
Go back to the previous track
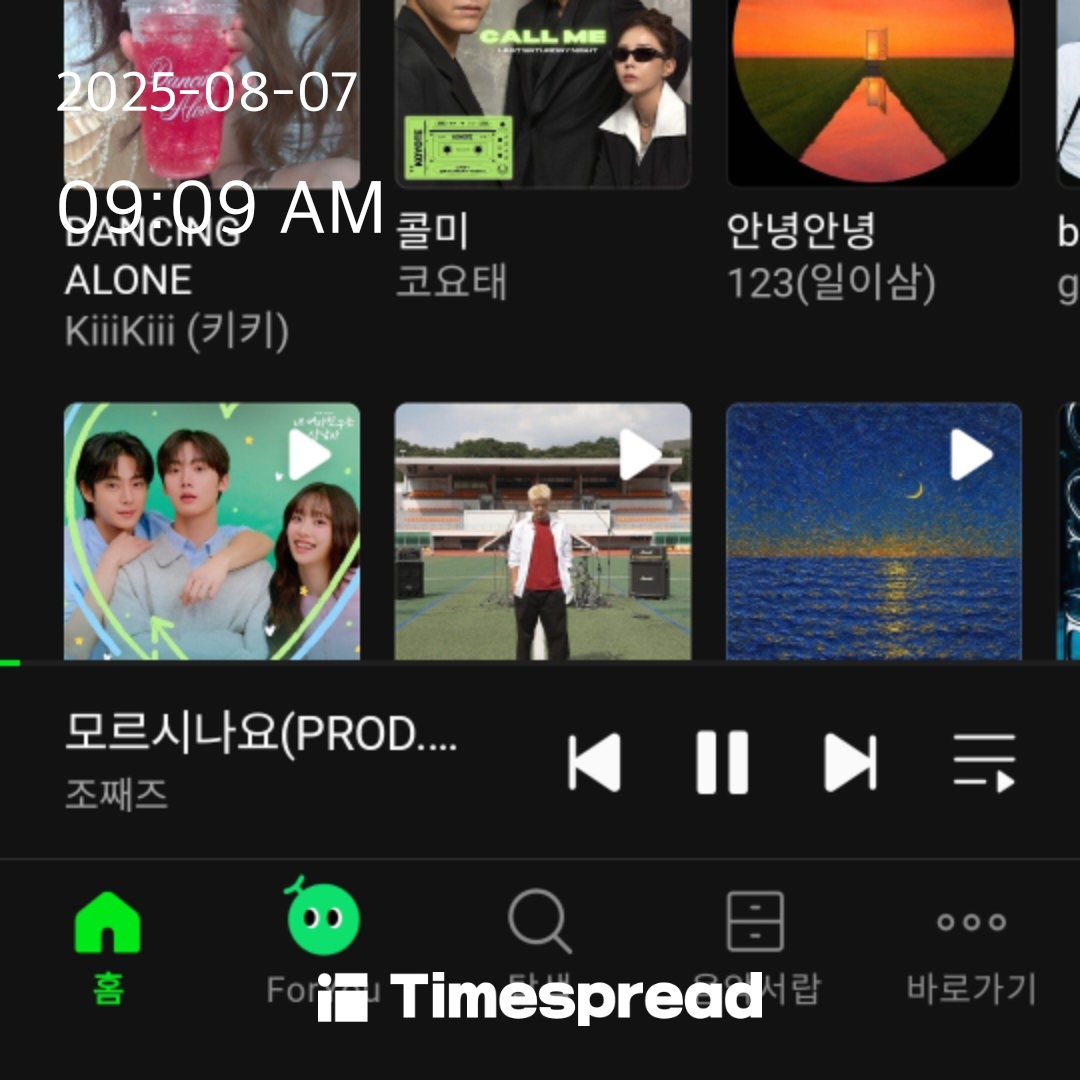coord(594,762)
